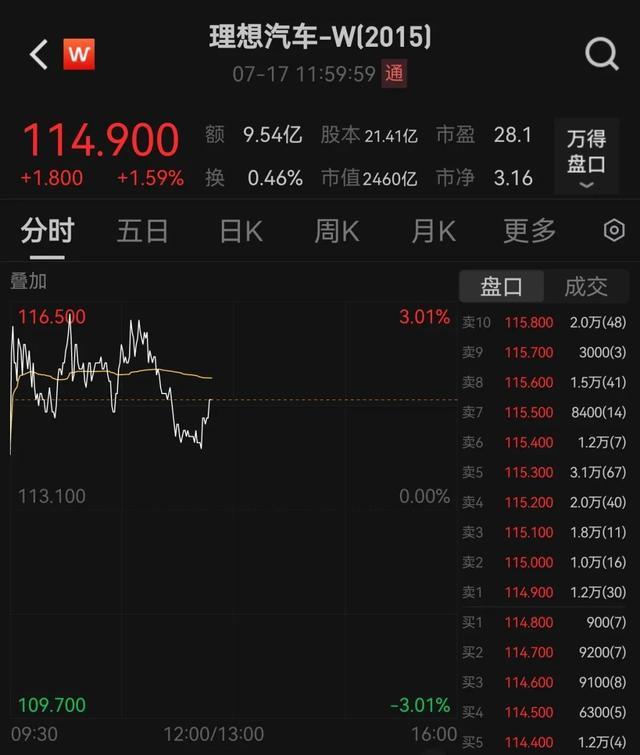This screenshot has height=755, width=640.
Task: Open the stock search magnifier
Action: (x=601, y=54)
